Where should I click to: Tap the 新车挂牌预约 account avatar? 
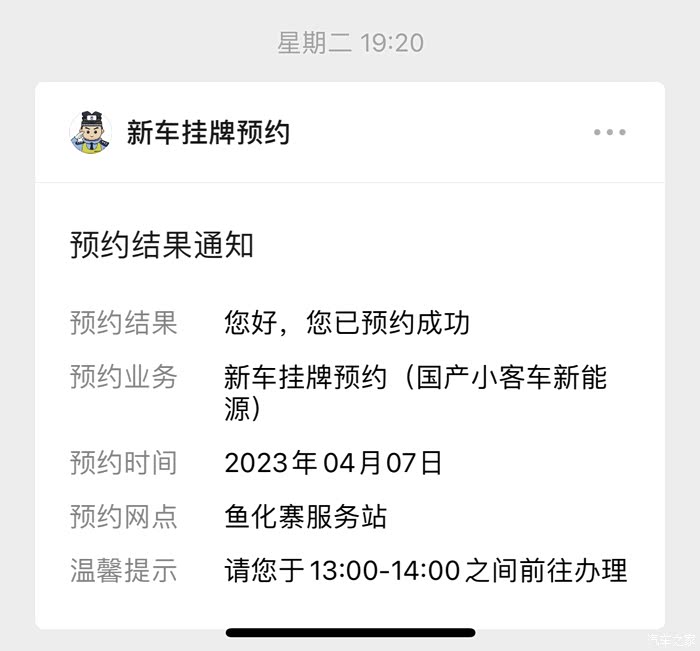90,132
